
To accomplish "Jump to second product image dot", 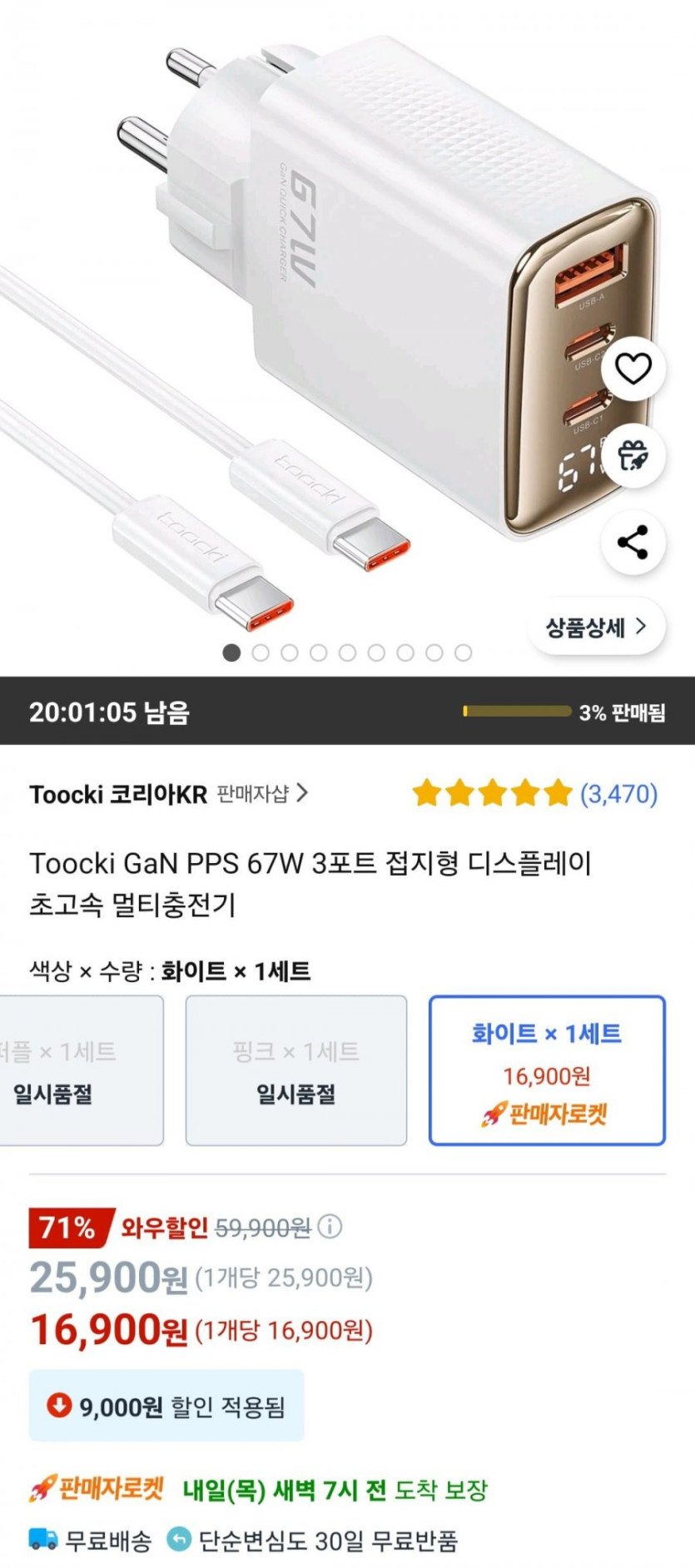I will (261, 653).
